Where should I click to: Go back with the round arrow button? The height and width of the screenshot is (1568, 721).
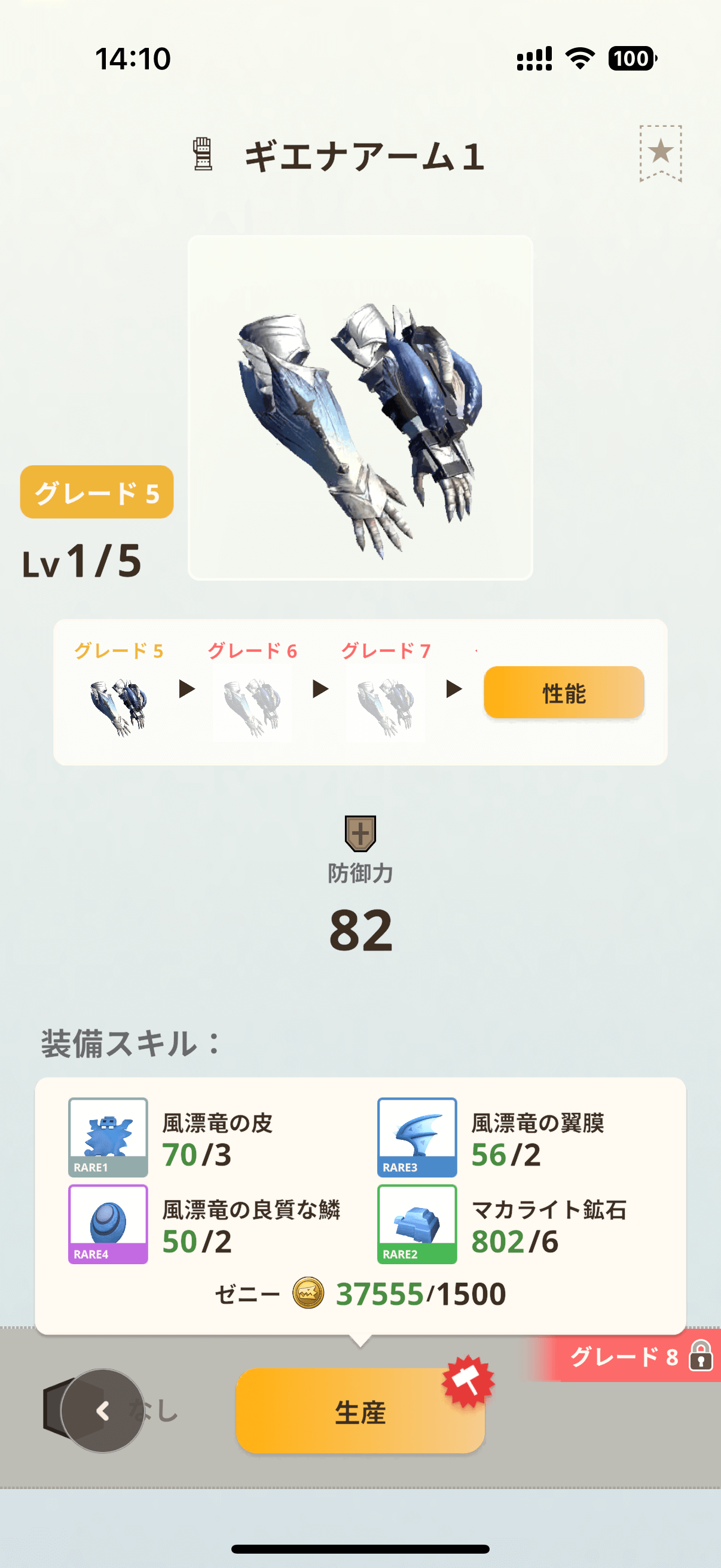[x=102, y=1411]
